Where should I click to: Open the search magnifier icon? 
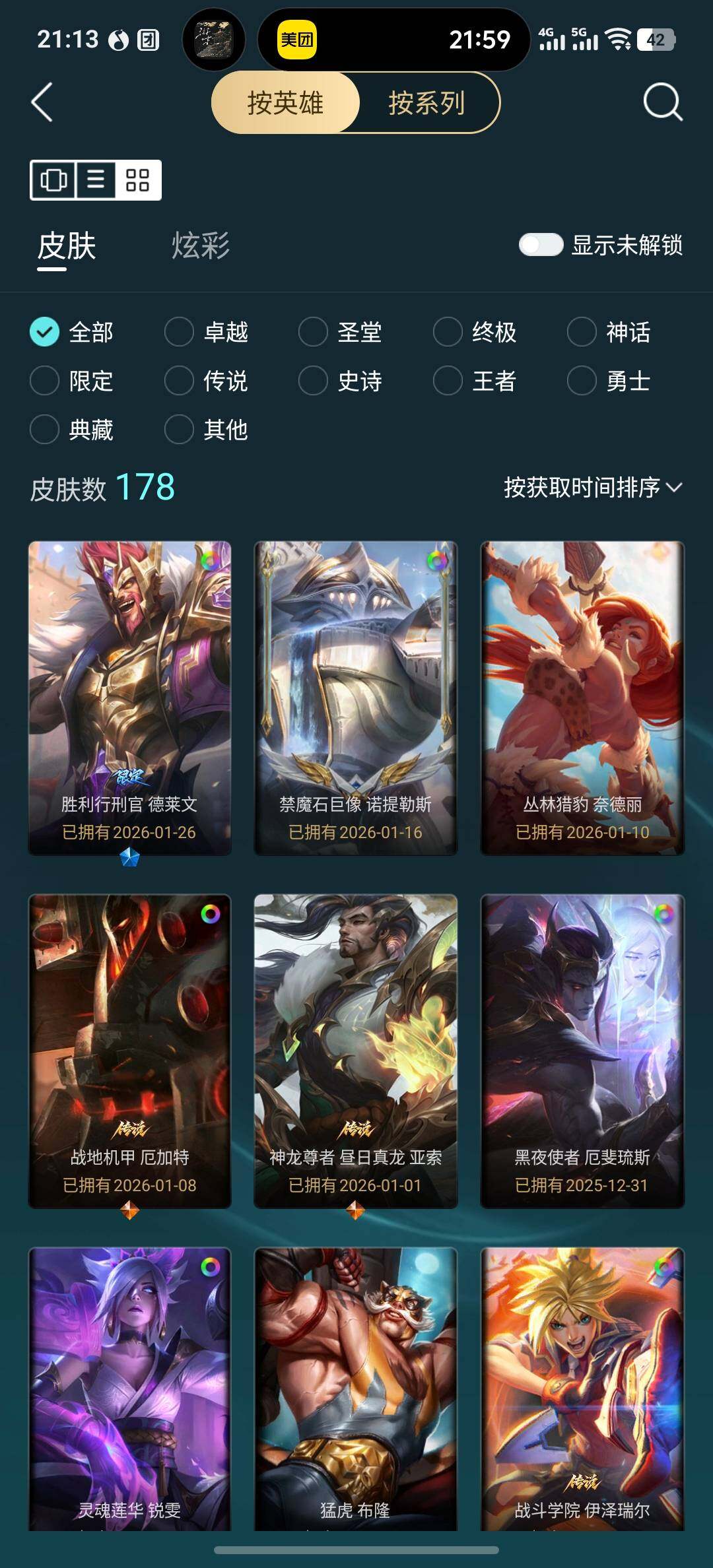point(662,102)
